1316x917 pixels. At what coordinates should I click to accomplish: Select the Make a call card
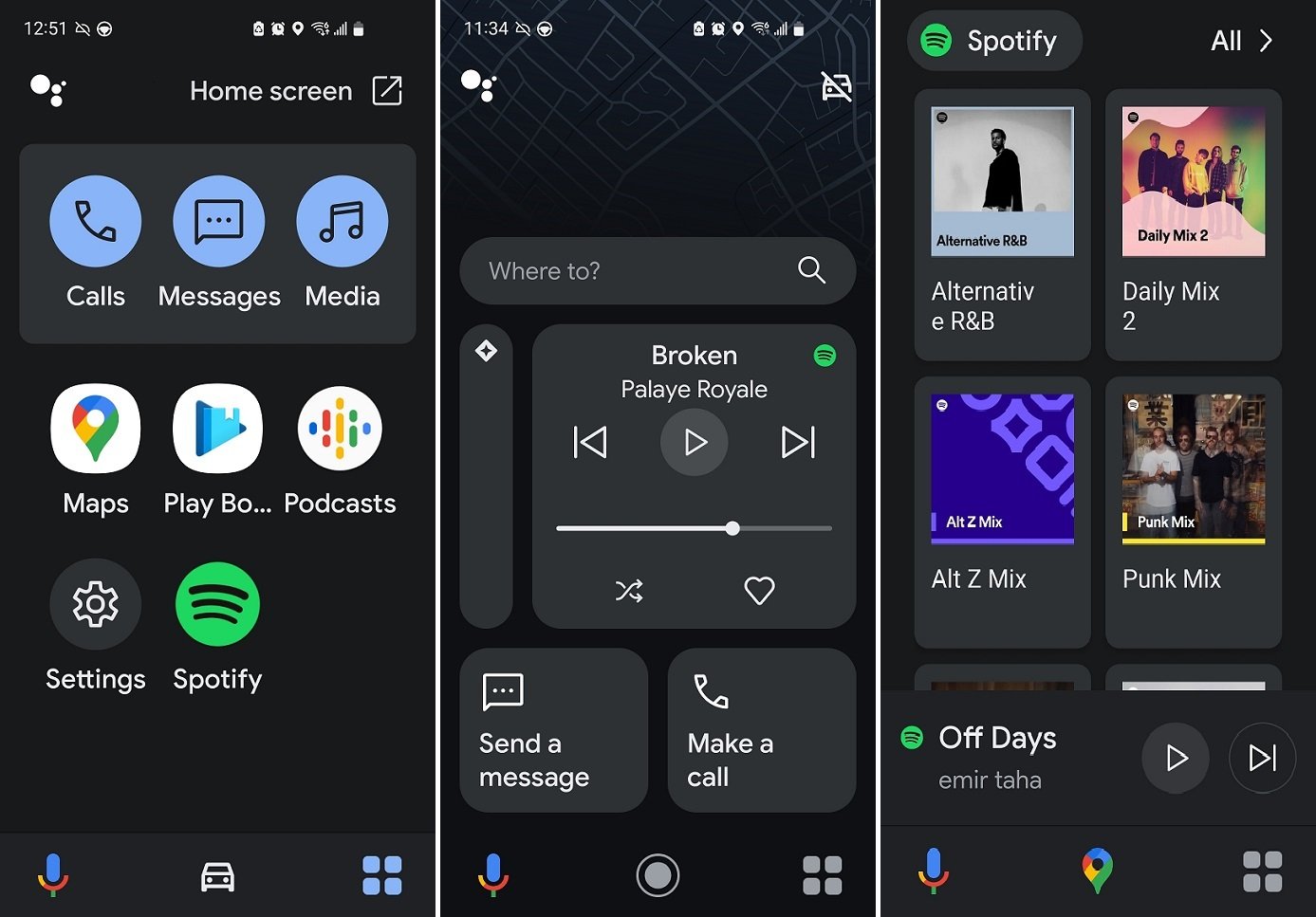pos(761,730)
